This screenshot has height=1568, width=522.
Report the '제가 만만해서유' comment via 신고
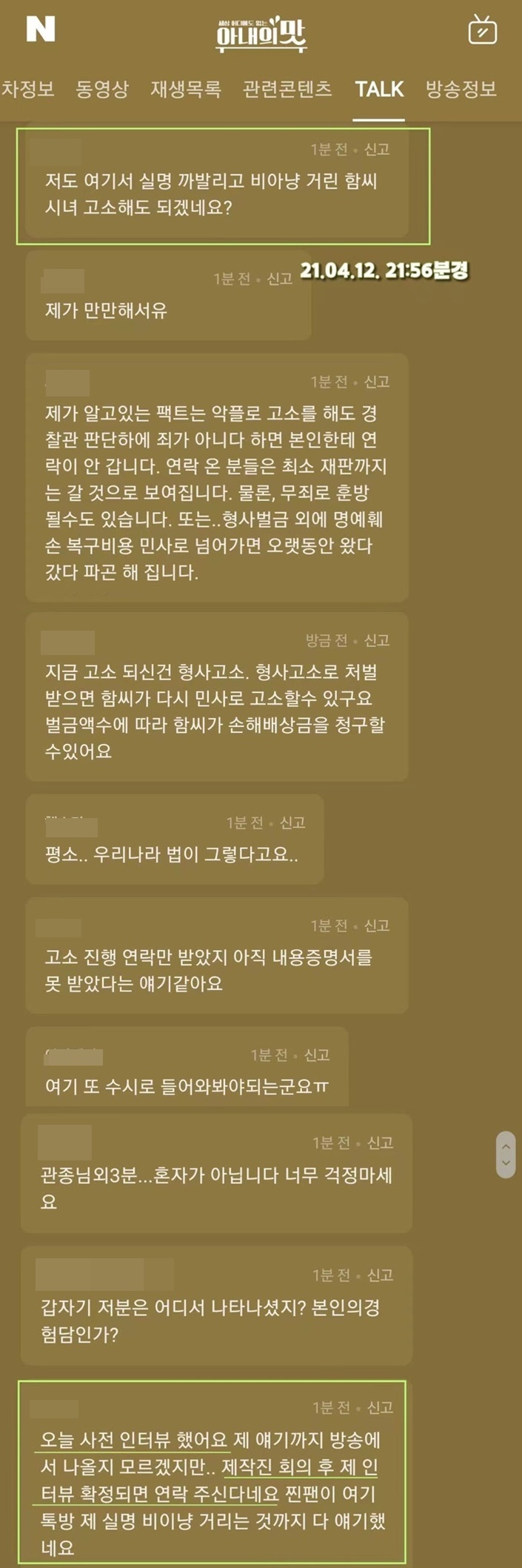279,279
